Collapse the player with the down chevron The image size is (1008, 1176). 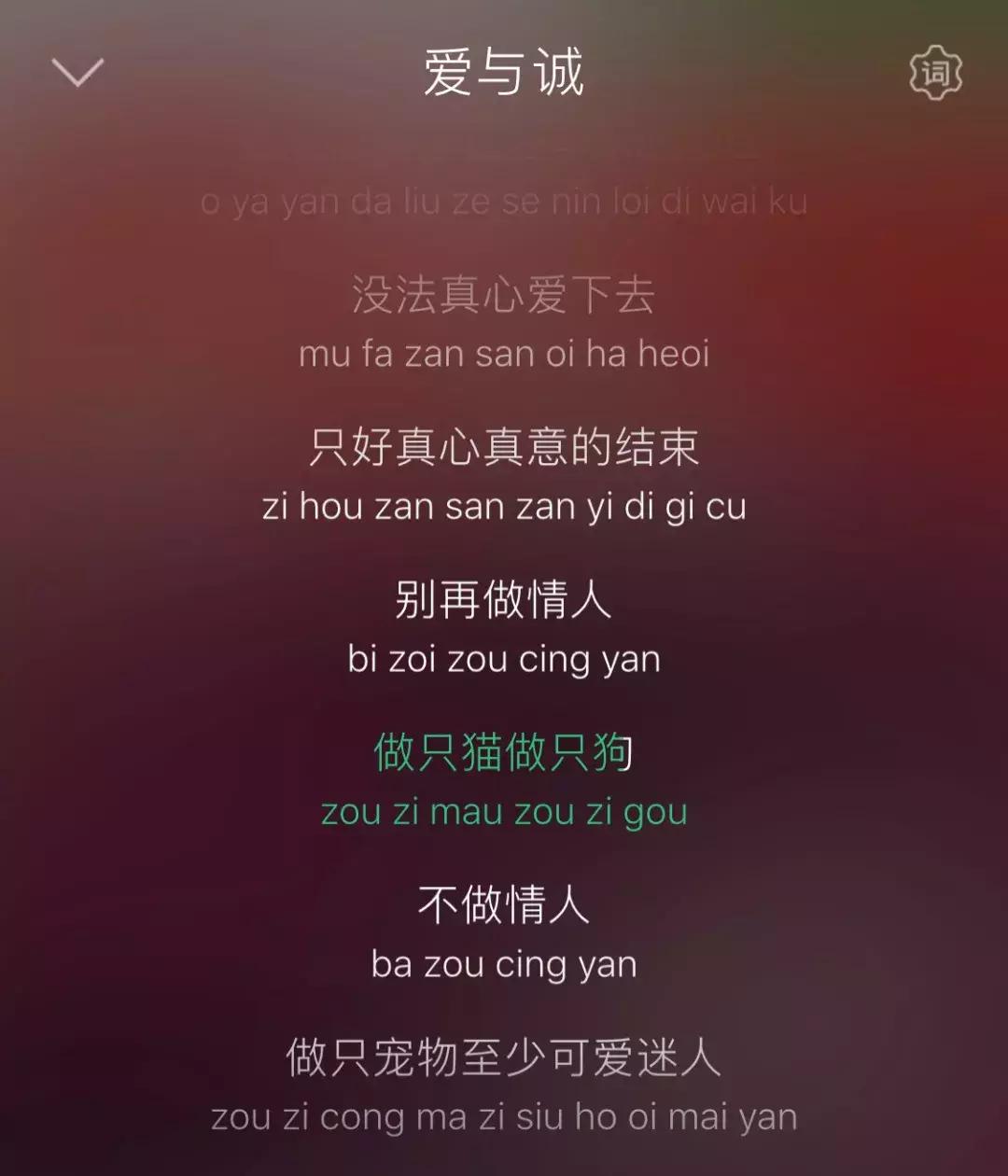[78, 75]
